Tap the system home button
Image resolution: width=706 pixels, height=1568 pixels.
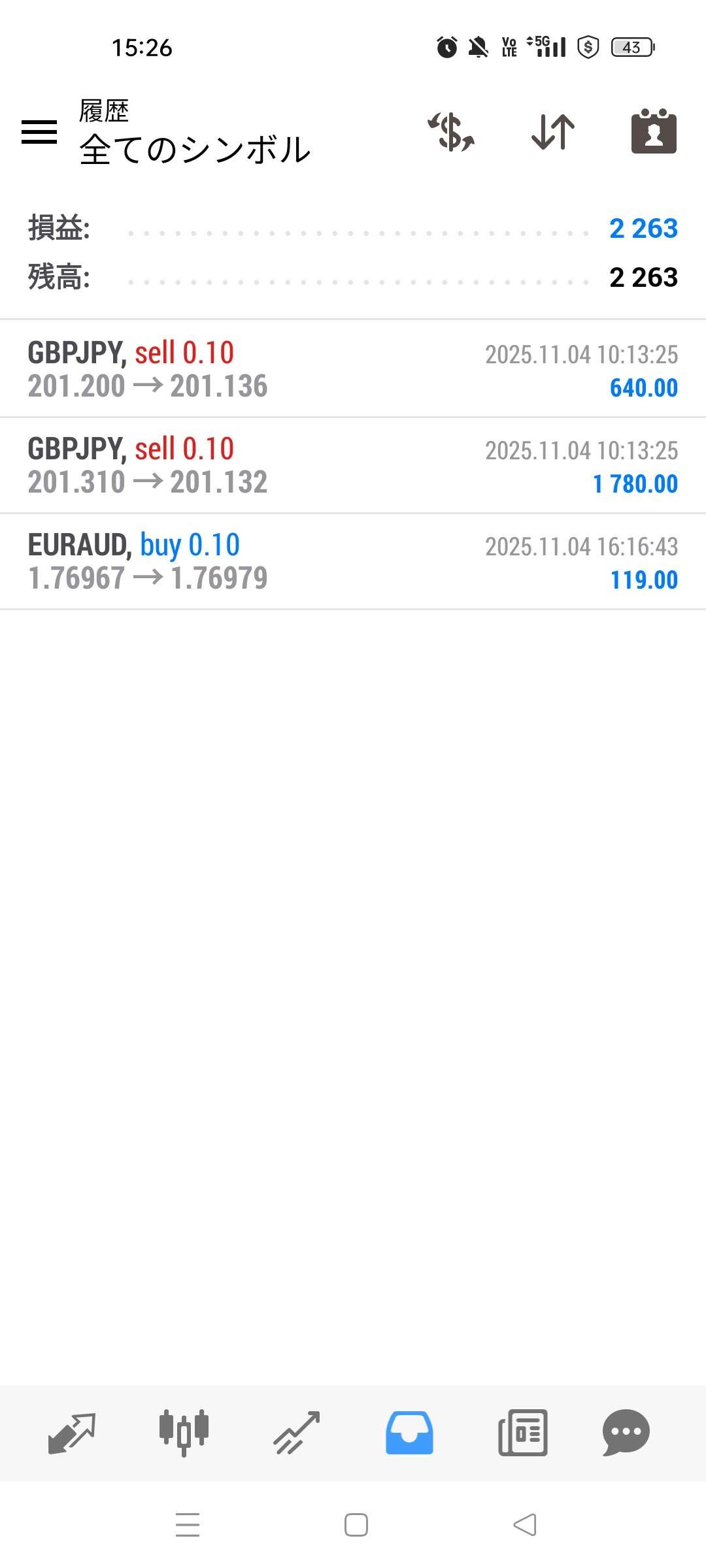coord(356,1526)
